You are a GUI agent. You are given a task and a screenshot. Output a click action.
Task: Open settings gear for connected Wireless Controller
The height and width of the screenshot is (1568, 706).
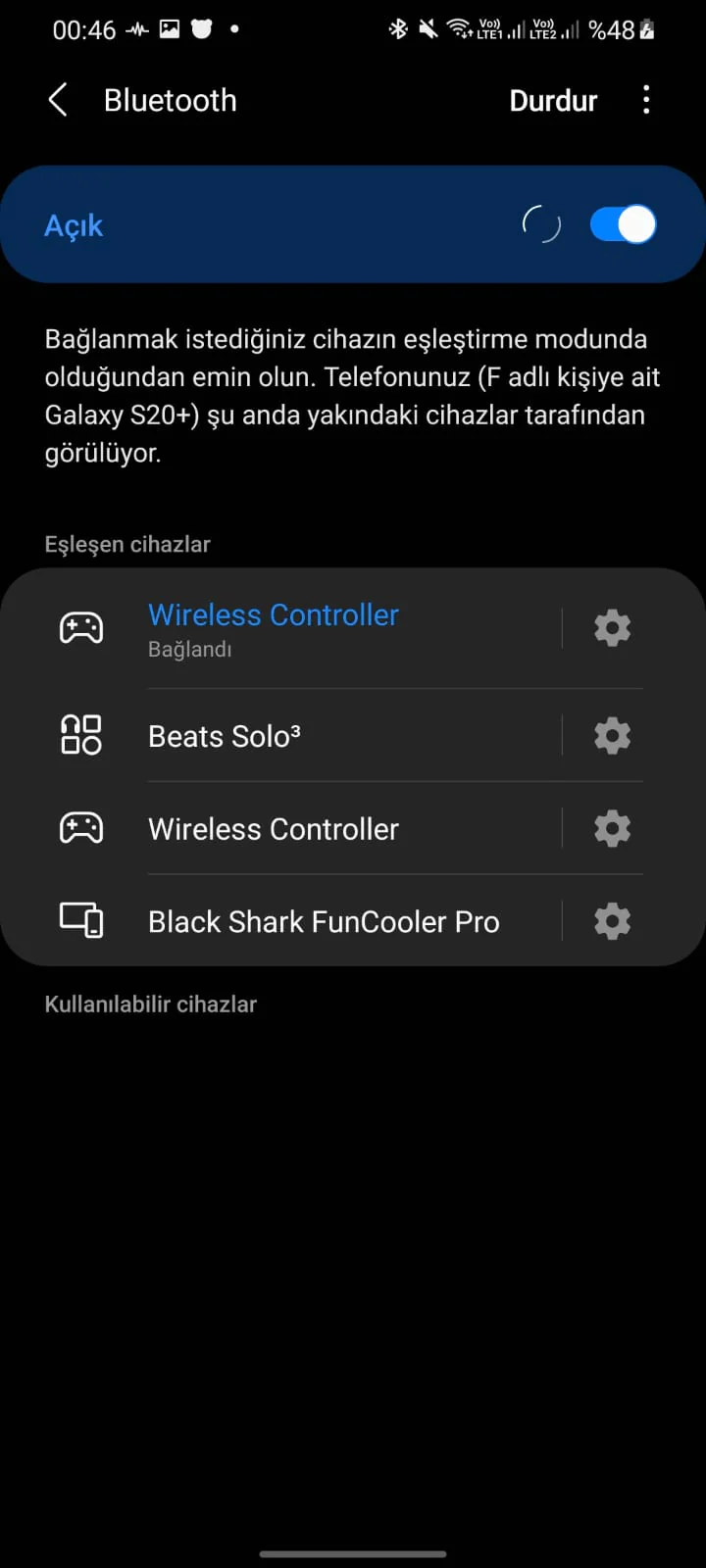point(612,628)
